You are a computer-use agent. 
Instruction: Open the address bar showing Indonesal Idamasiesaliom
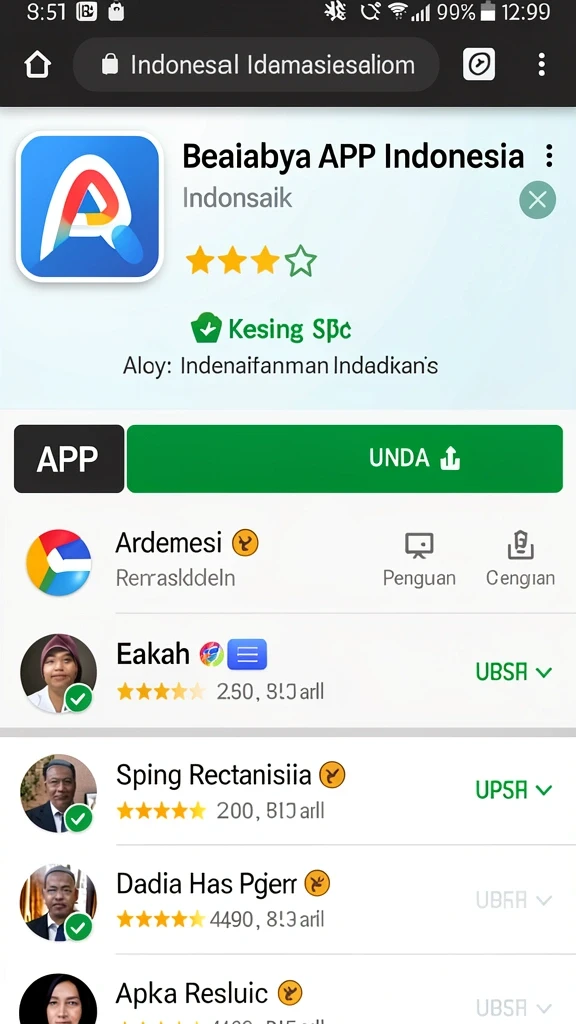click(256, 65)
